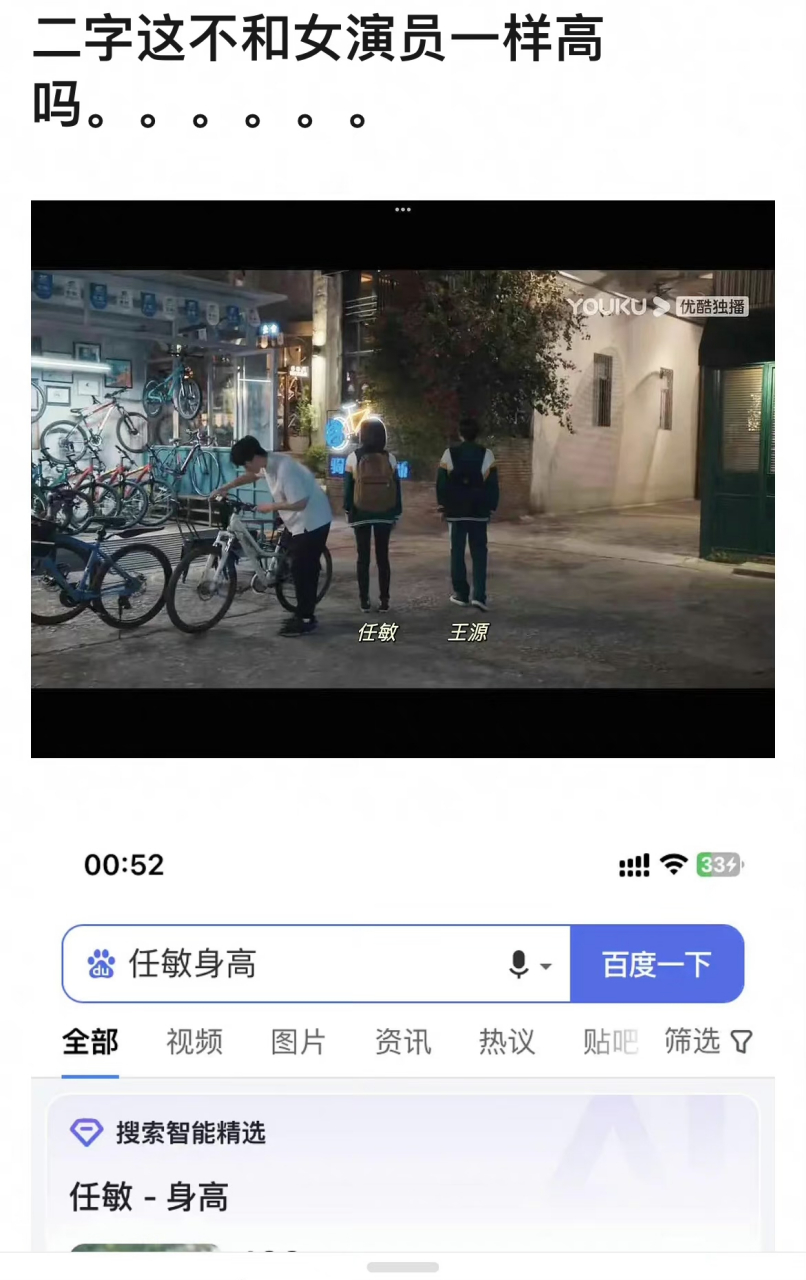Tap the battery indicator showing 33%
The width and height of the screenshot is (806, 1280).
point(719,864)
